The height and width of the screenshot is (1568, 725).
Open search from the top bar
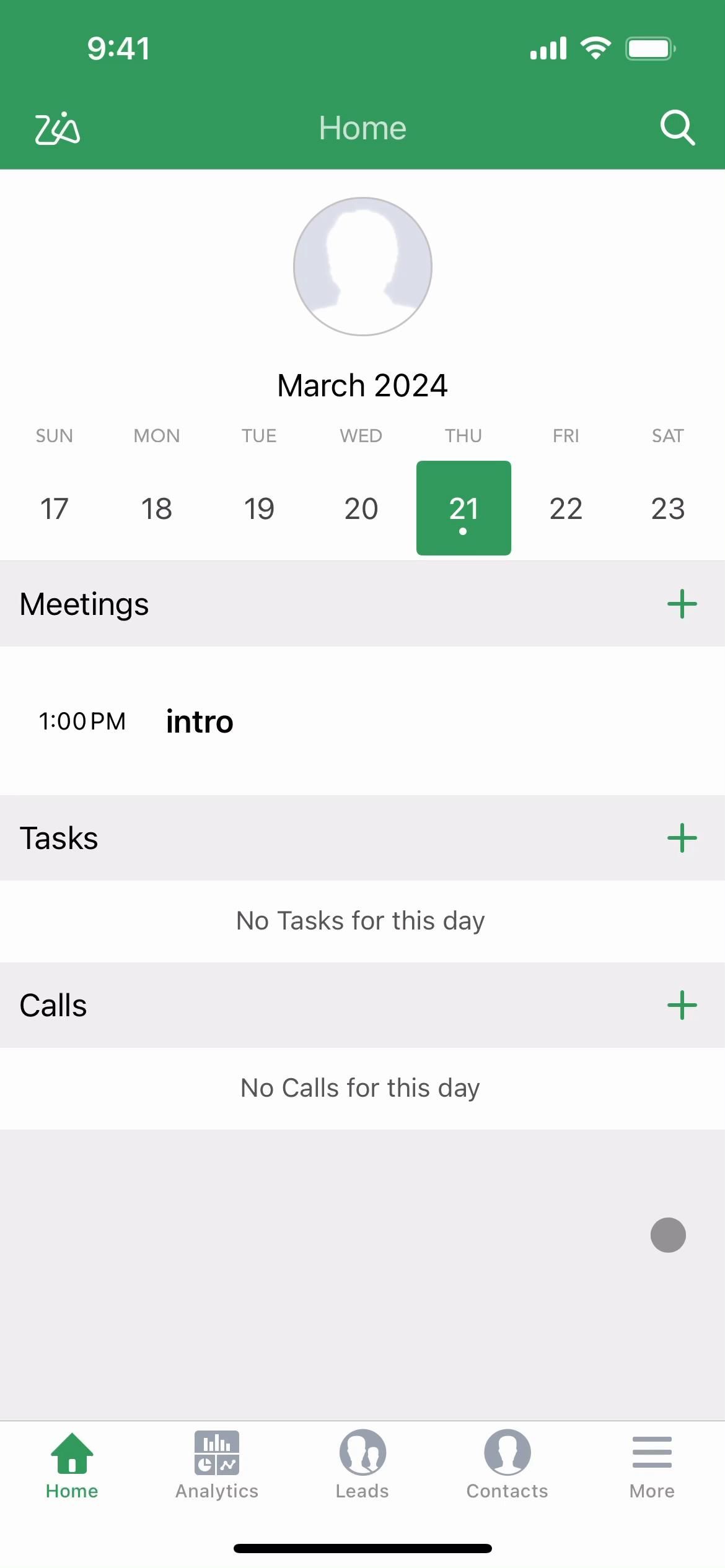point(677,128)
